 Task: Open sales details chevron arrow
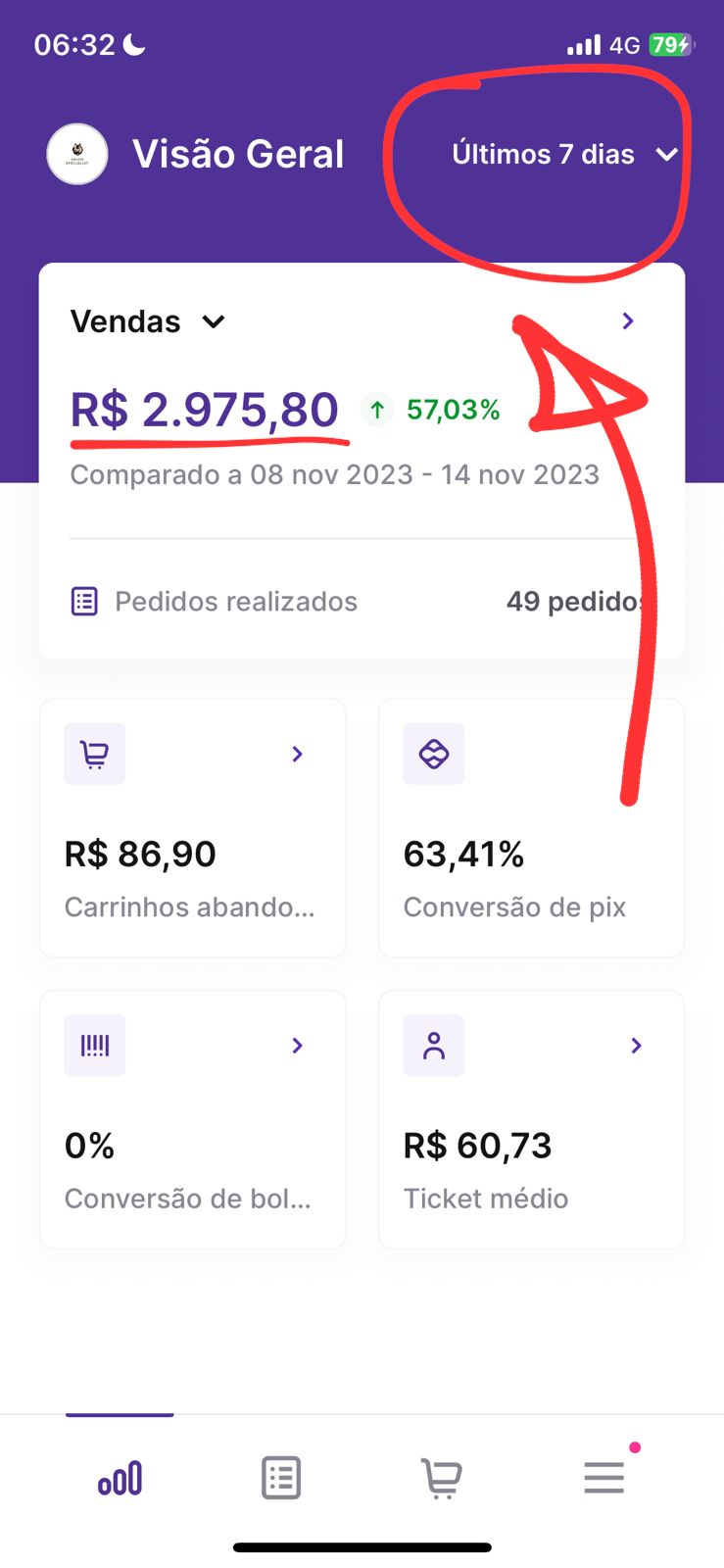coord(628,321)
